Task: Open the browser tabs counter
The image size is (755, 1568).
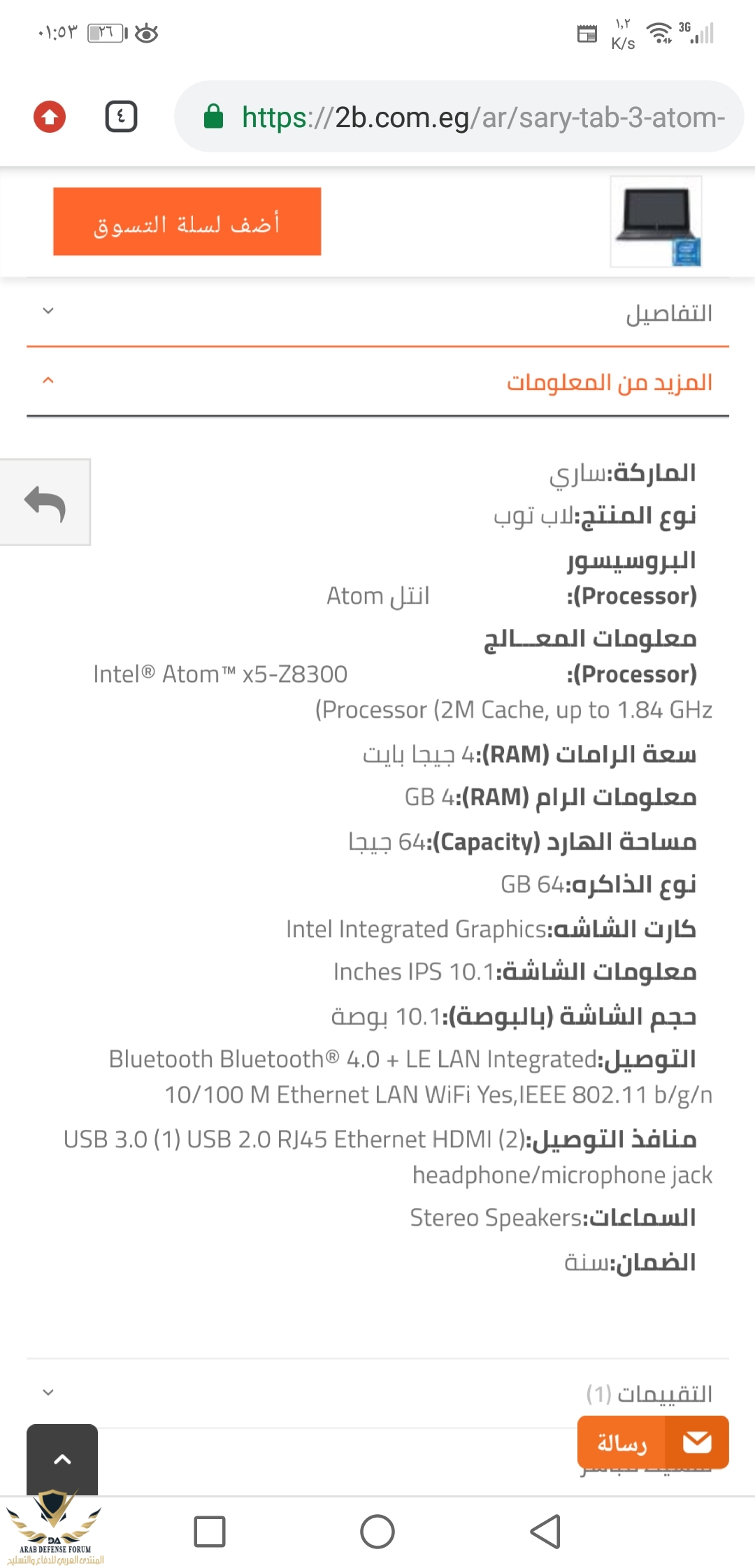Action: point(121,116)
